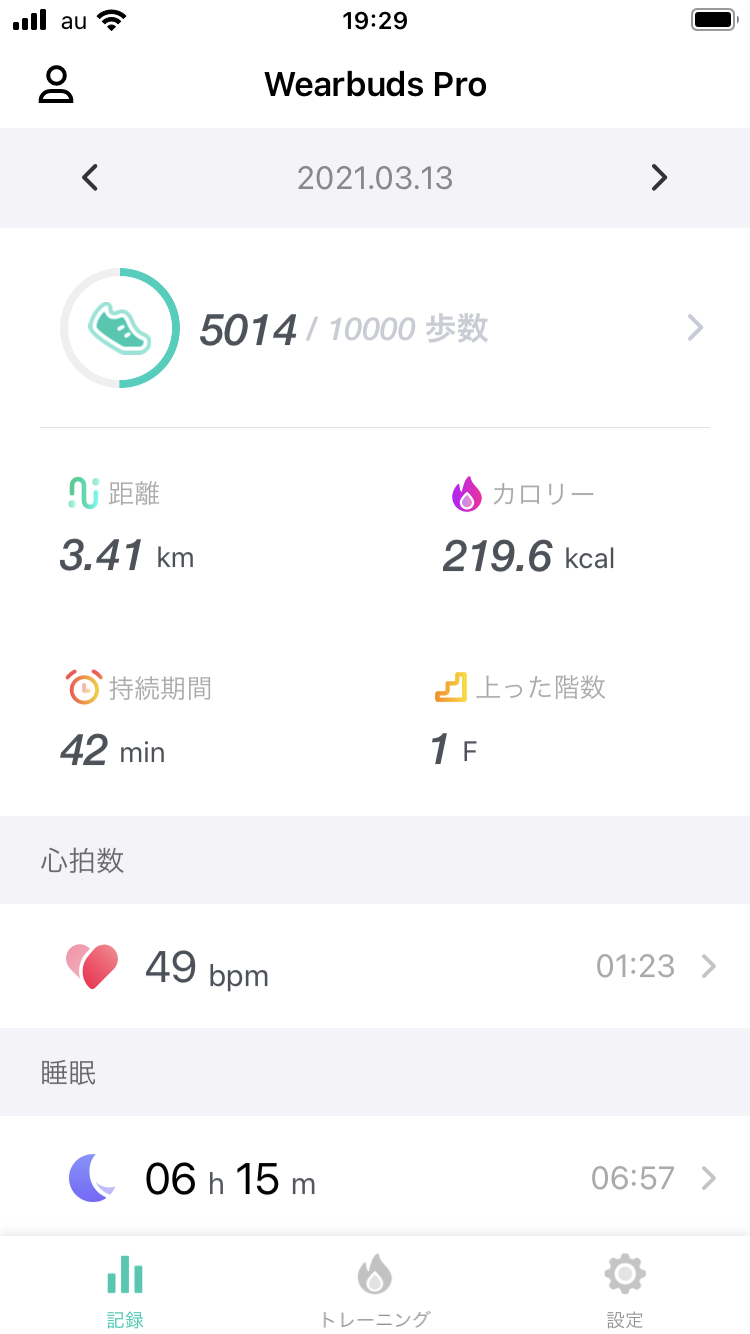Go to the next date

pyautogui.click(x=658, y=178)
